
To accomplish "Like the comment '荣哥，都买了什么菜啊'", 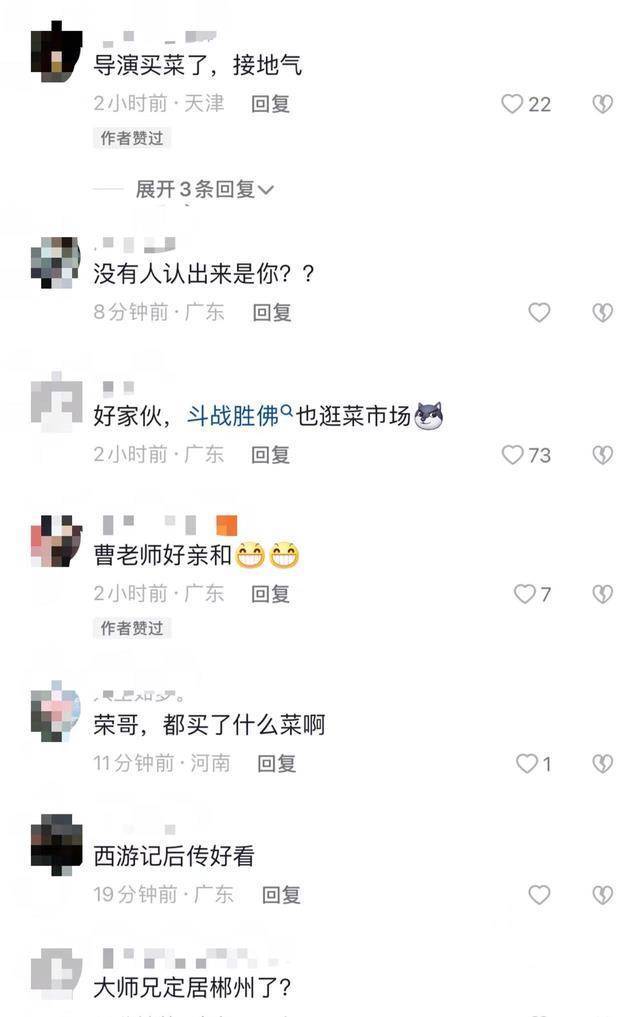I will [x=527, y=764].
